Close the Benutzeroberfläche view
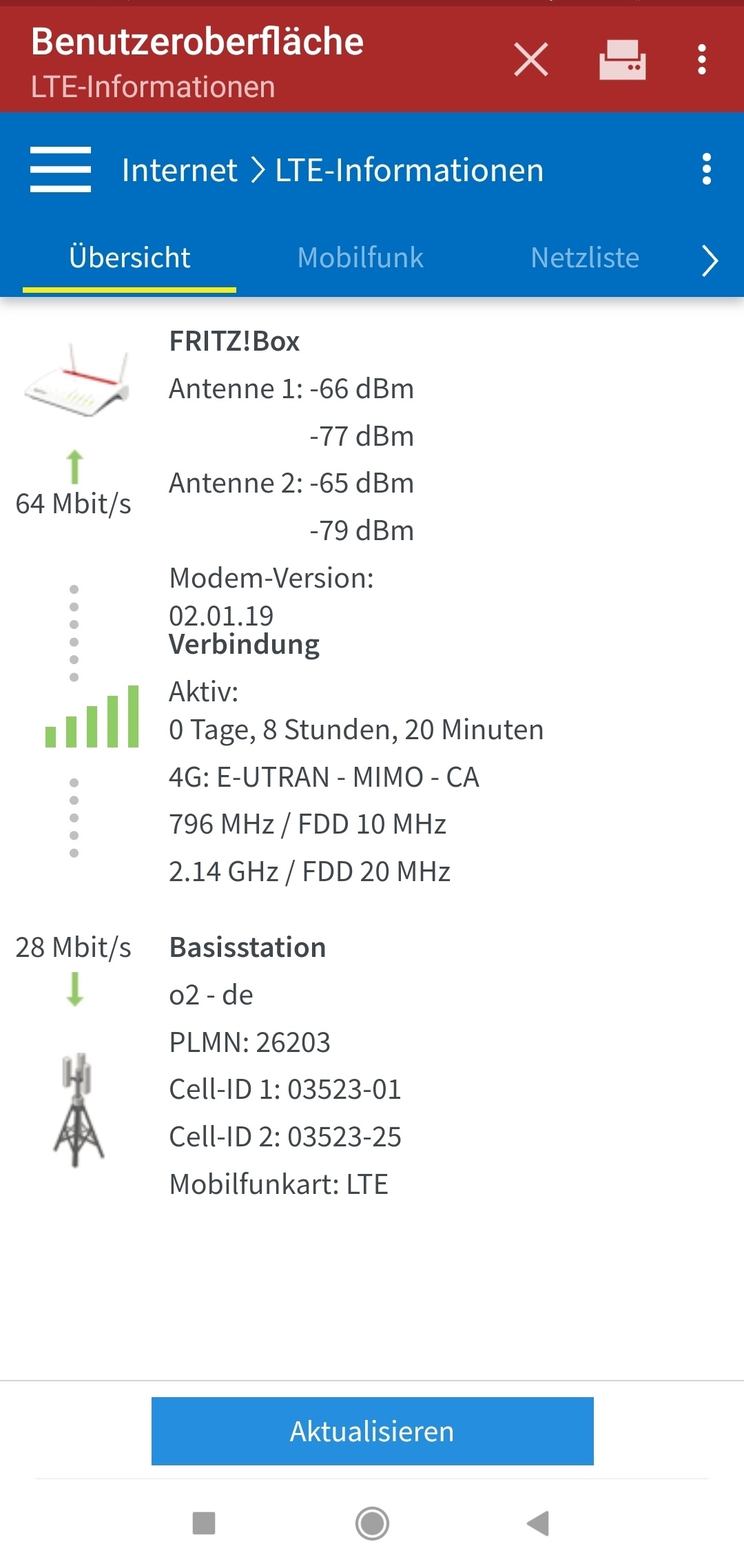The height and width of the screenshot is (1568, 744). click(x=531, y=59)
